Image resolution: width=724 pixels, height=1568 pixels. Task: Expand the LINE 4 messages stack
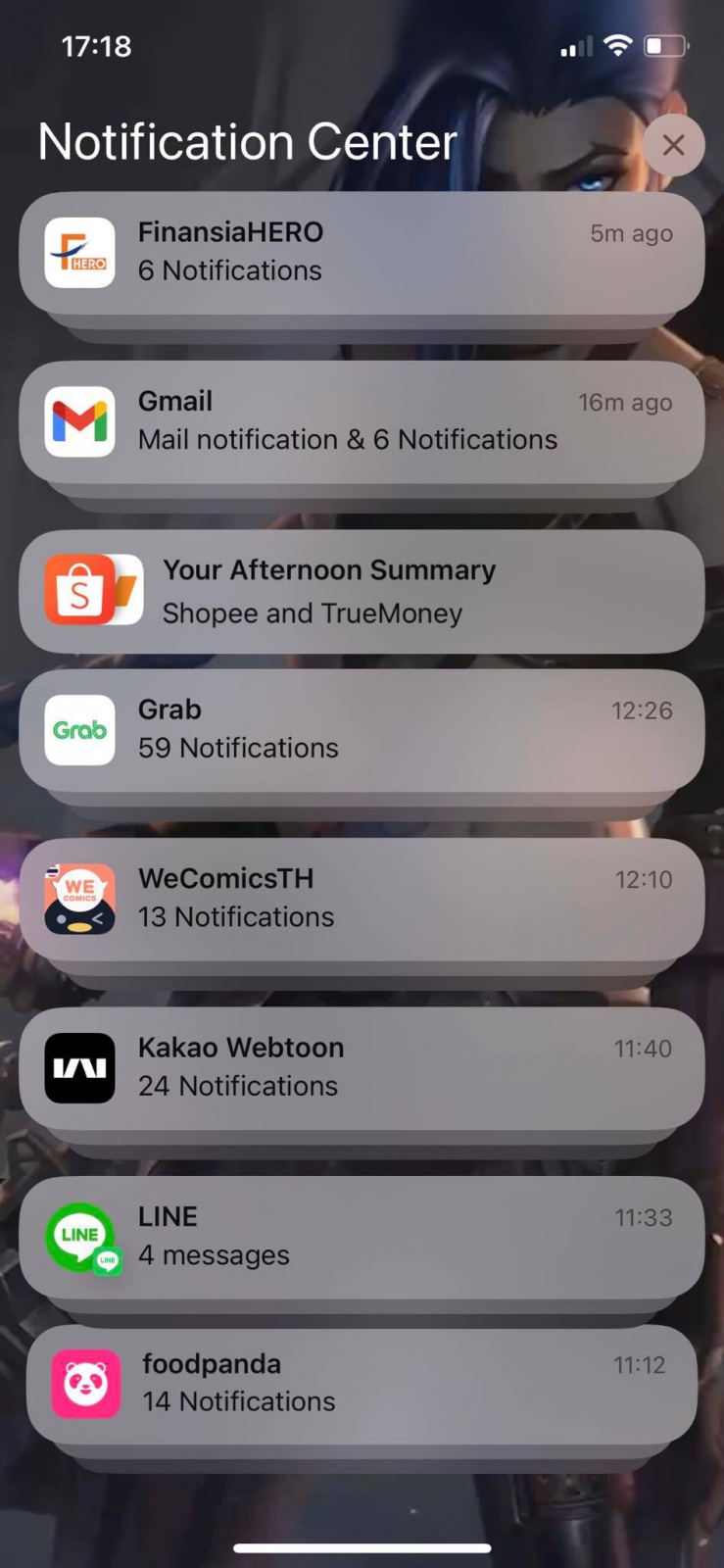(362, 1236)
